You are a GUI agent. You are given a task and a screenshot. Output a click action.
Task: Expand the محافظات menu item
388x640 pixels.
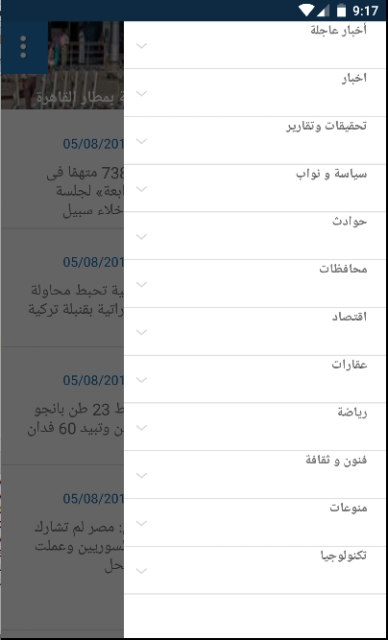tap(255, 284)
